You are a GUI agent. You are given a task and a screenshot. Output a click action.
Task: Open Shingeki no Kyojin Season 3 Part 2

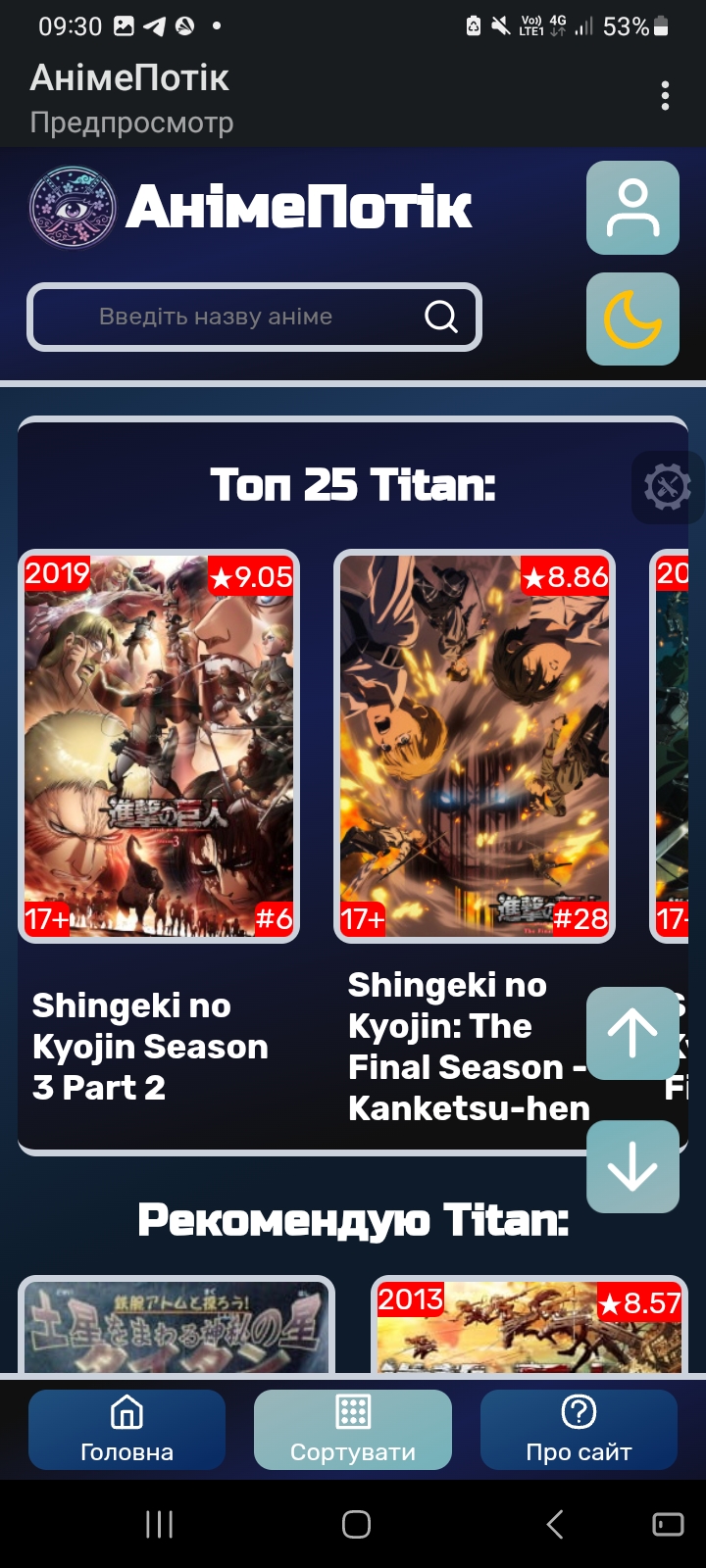coord(159,747)
